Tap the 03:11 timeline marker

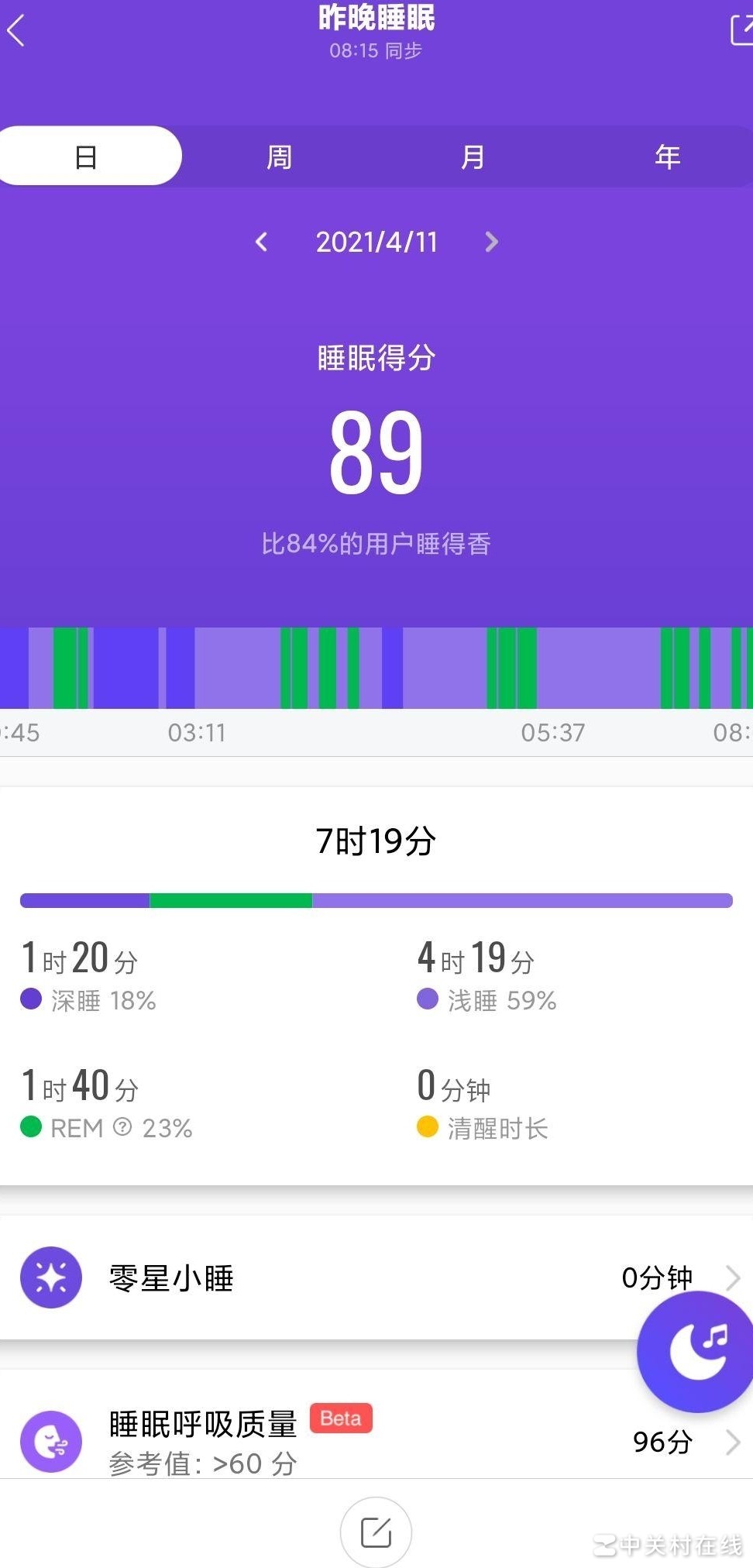pyautogui.click(x=198, y=732)
